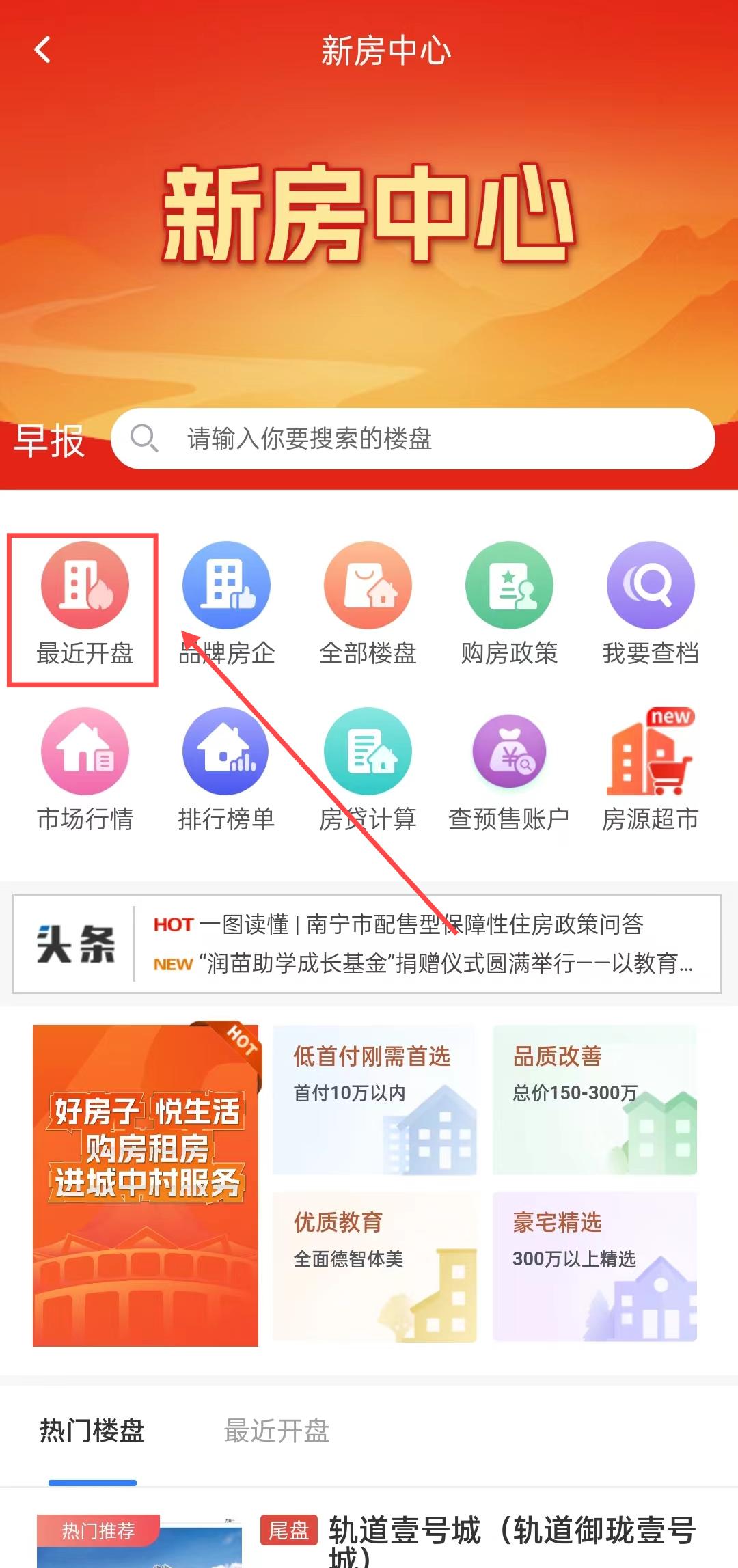Open 品质改善 card

(x=594, y=1099)
